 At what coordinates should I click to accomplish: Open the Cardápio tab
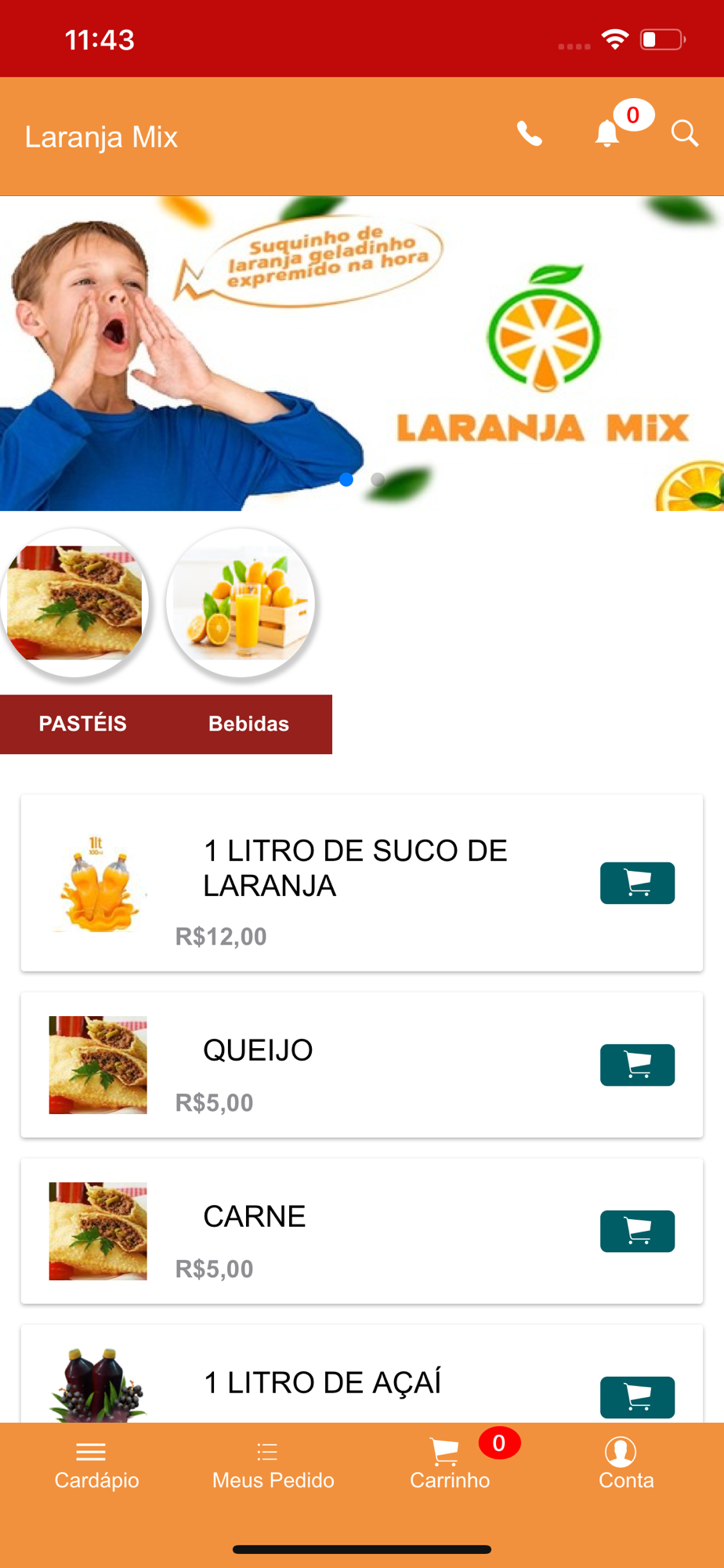pos(96,1465)
